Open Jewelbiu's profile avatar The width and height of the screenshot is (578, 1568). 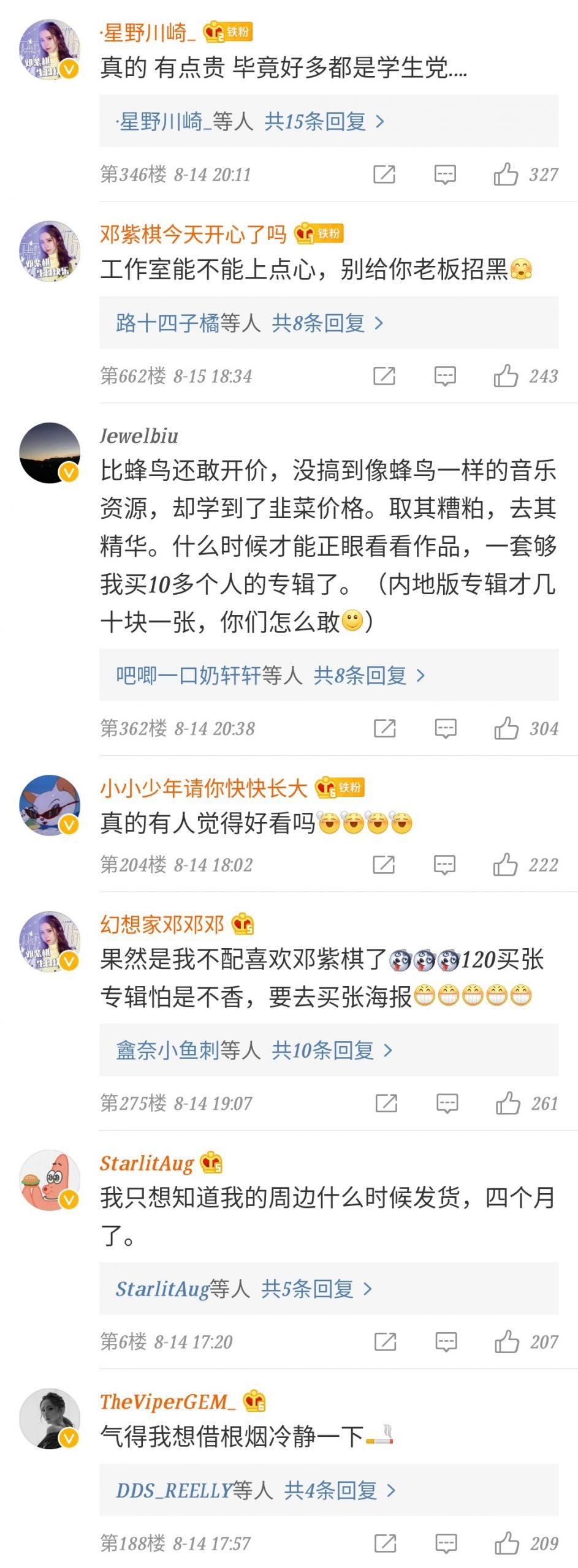point(50,453)
